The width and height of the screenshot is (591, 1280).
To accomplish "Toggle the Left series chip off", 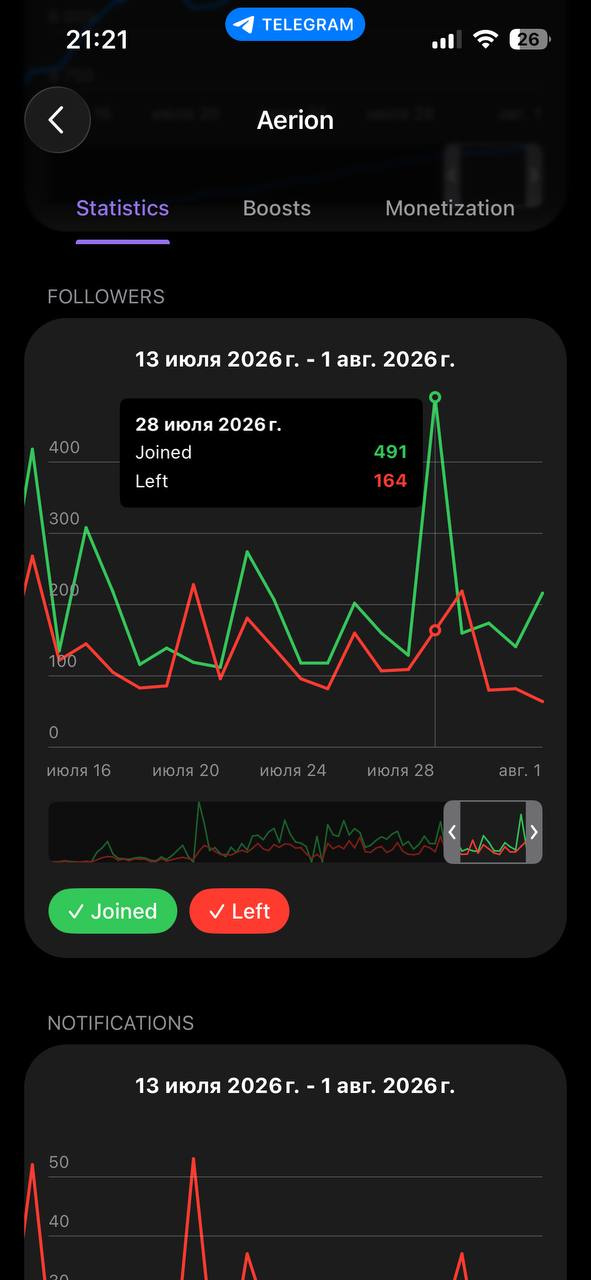I will pyautogui.click(x=239, y=911).
